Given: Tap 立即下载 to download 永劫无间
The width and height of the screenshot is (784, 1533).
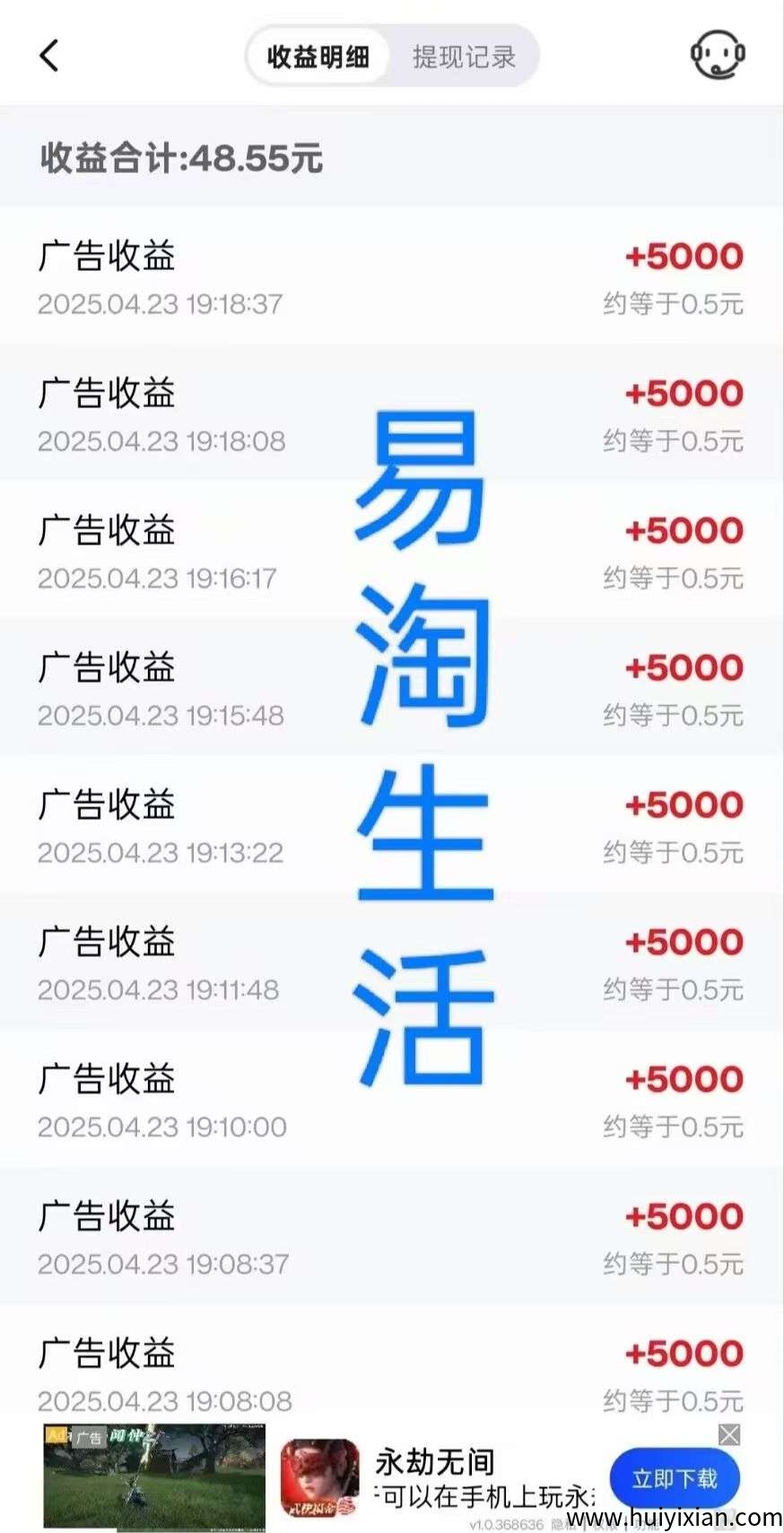Looking at the screenshot, I should (x=675, y=1477).
